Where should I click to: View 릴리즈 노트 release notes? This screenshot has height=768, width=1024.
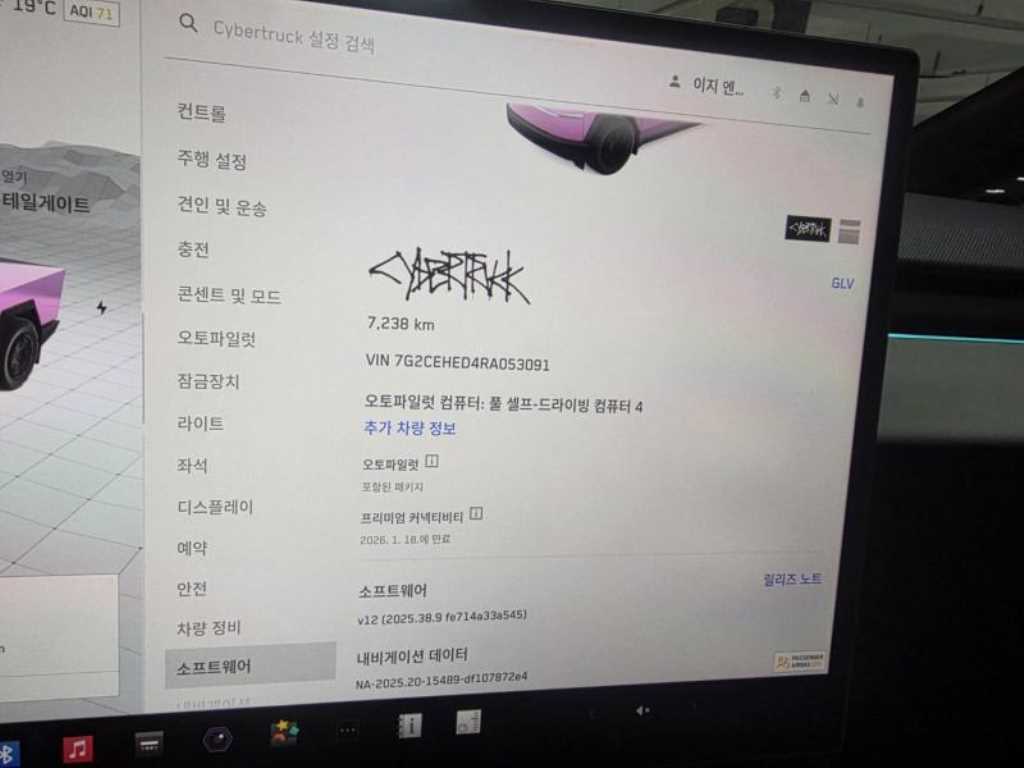tap(792, 579)
